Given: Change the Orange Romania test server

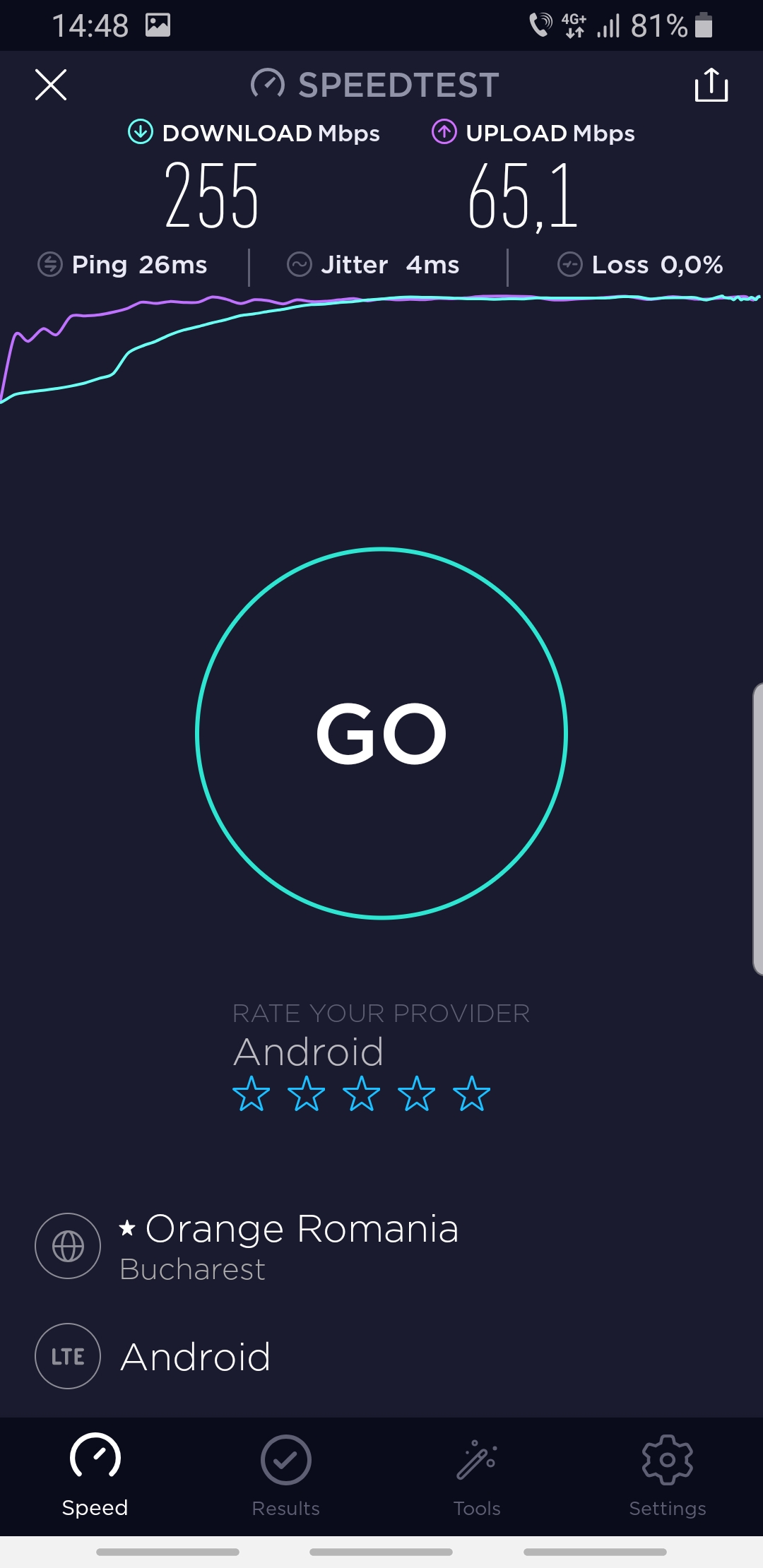Looking at the screenshot, I should tap(290, 1246).
